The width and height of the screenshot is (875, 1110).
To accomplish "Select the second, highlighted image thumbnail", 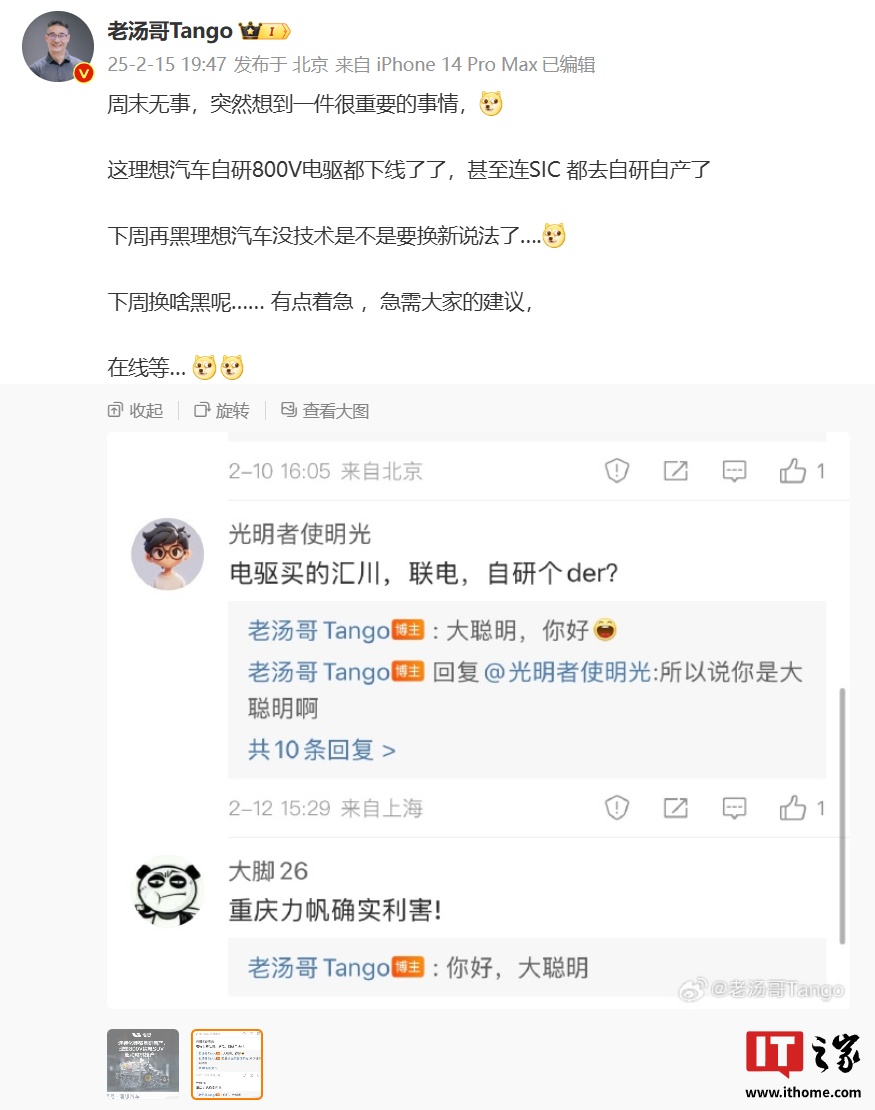I will (x=227, y=1064).
